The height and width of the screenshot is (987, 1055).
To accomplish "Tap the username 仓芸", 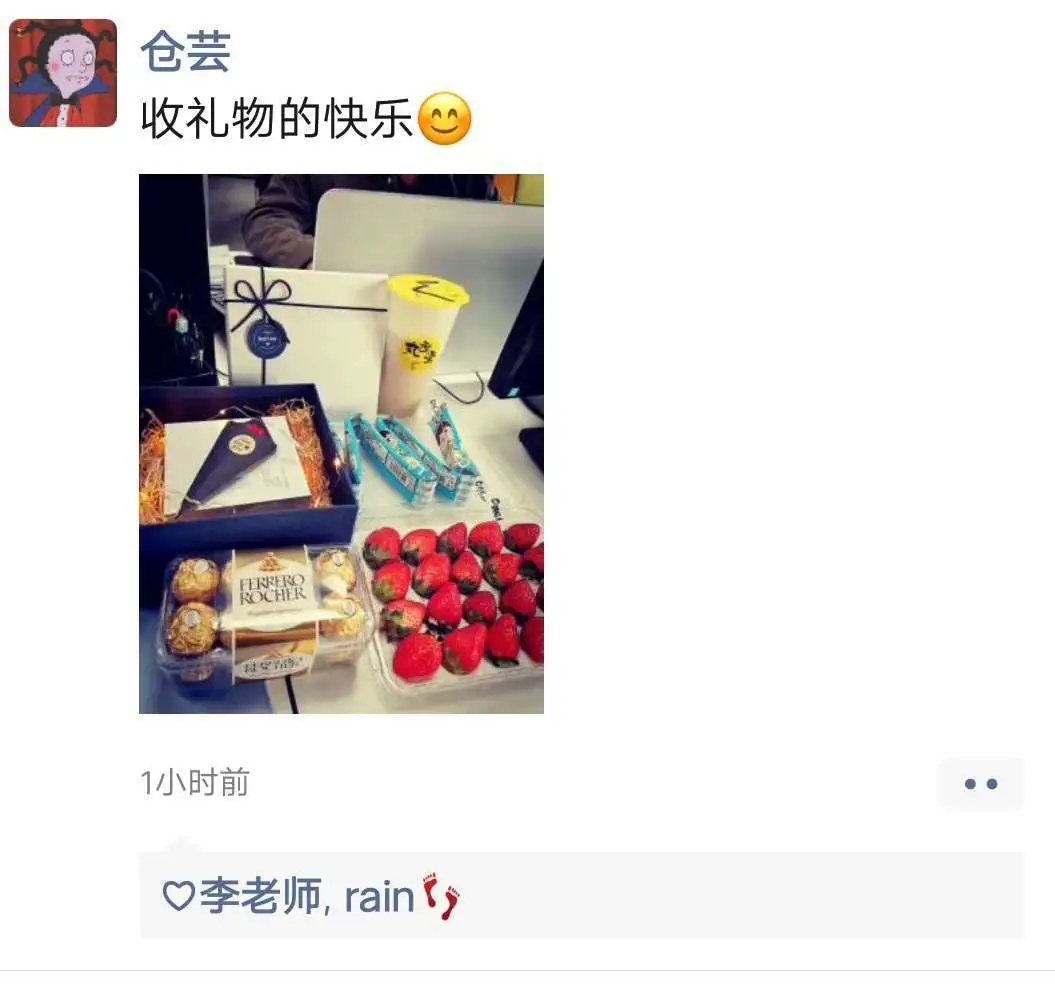I will pos(186,50).
